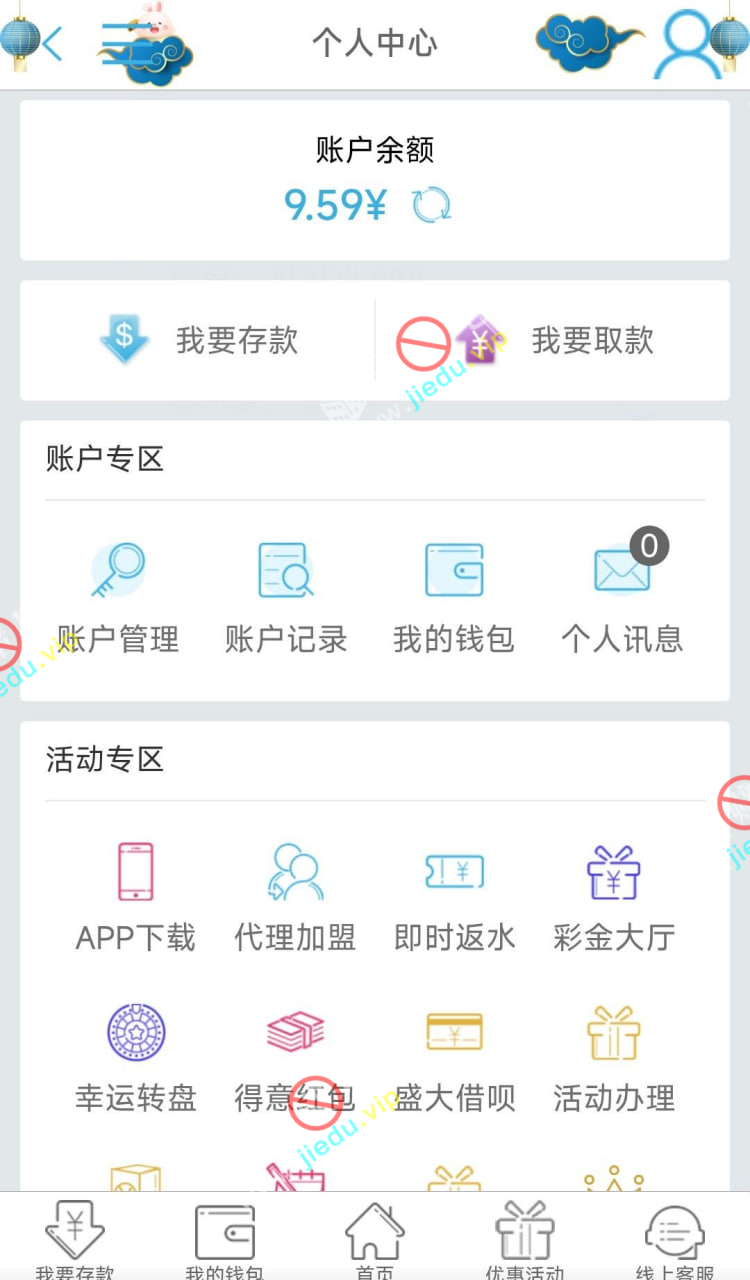The height and width of the screenshot is (1280, 750).
Task: Tap the 我要存款 deposit button
Action: pyautogui.click(x=198, y=340)
